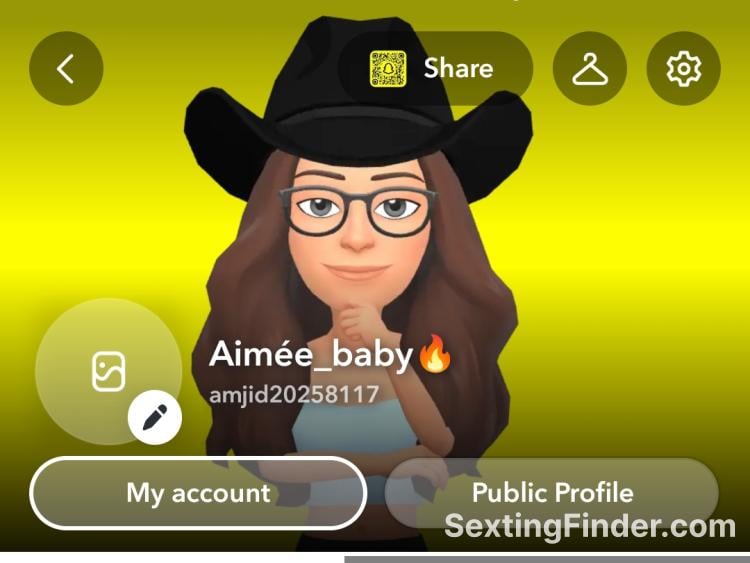Select the My account button

(198, 493)
